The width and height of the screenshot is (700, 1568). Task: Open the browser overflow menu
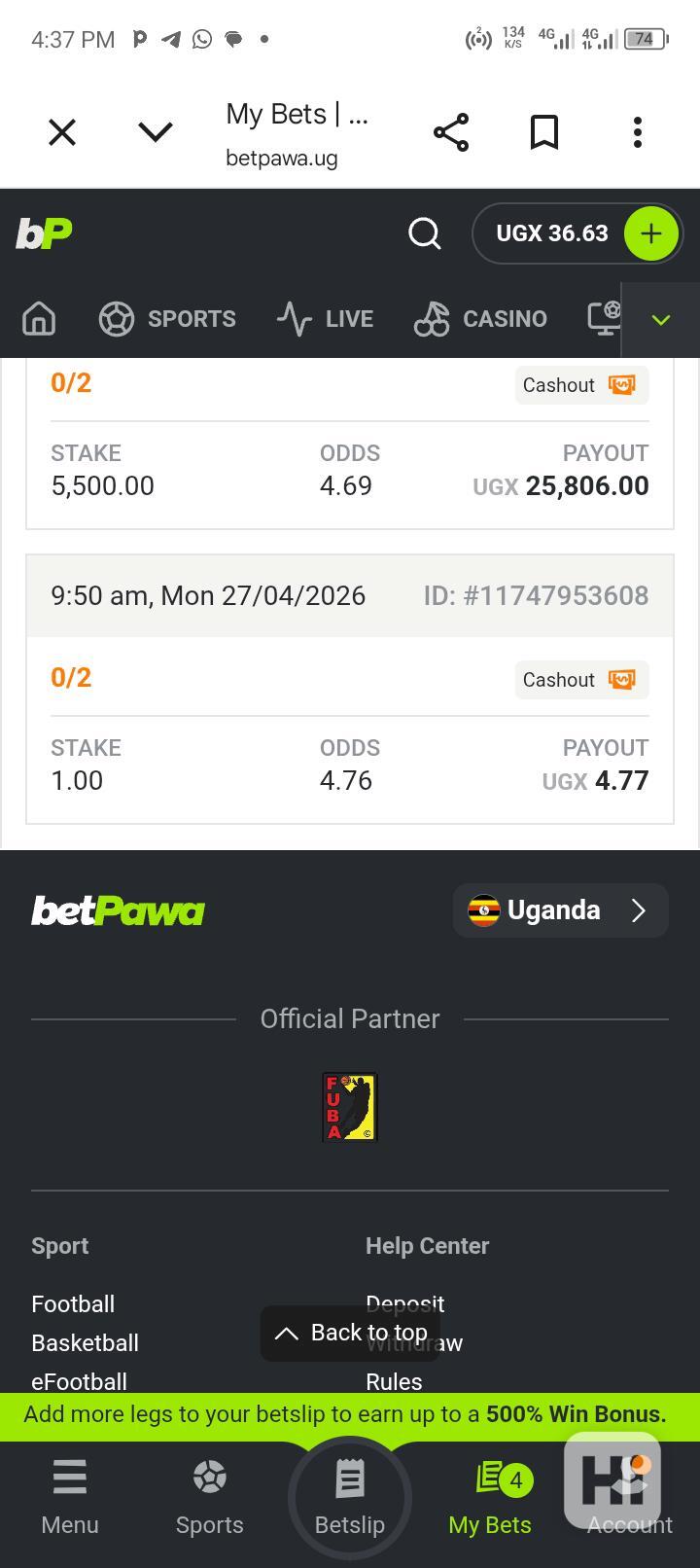point(638,132)
